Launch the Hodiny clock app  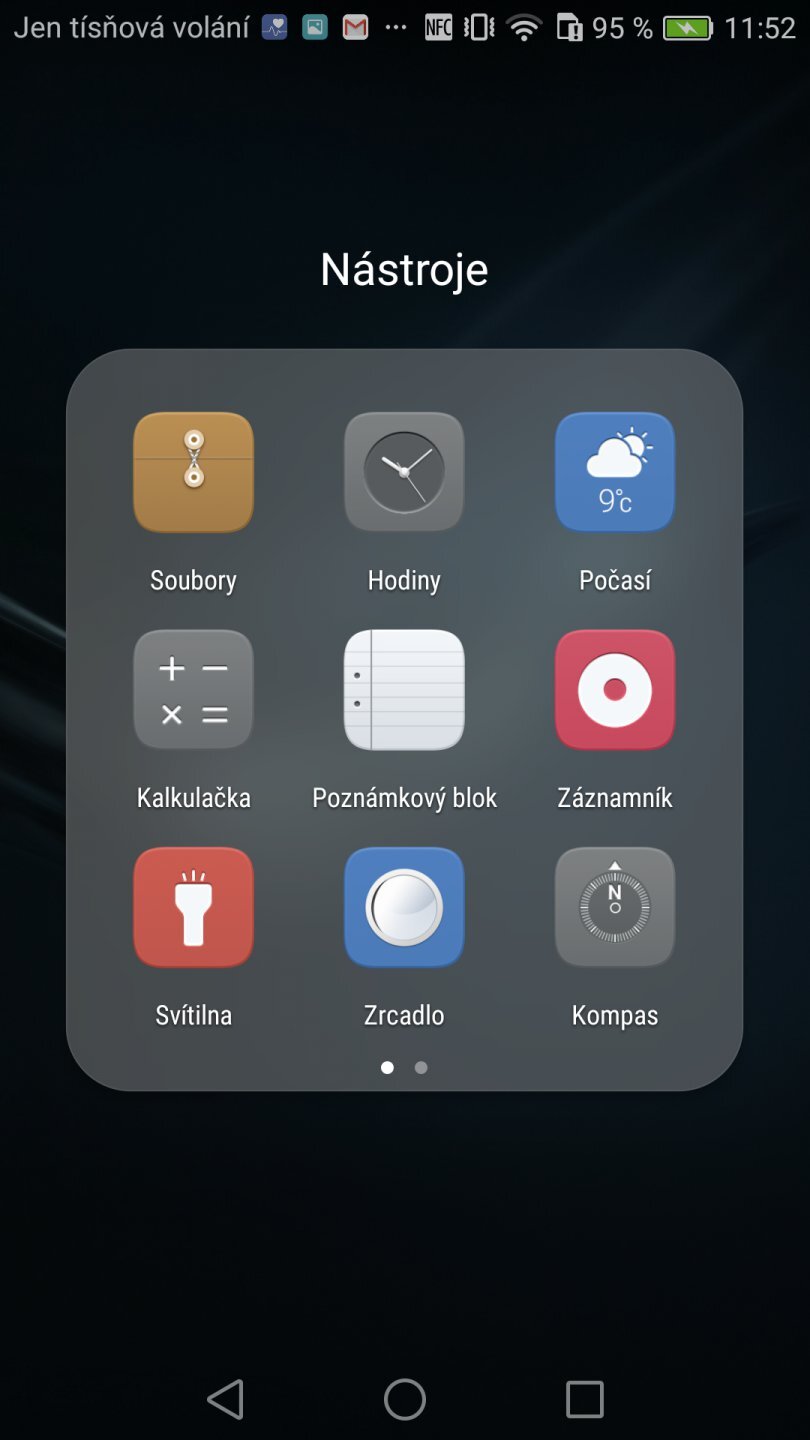click(x=404, y=472)
